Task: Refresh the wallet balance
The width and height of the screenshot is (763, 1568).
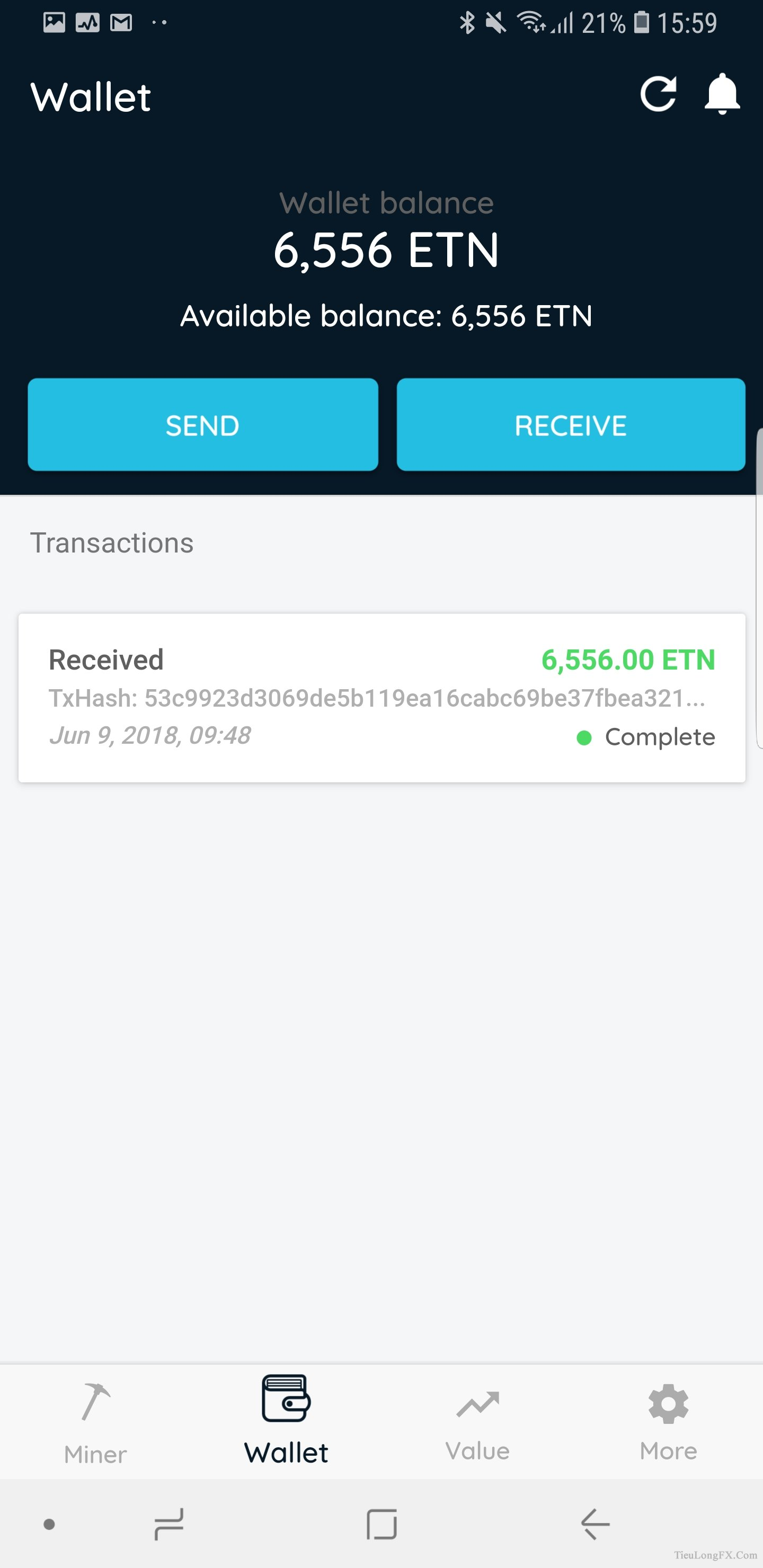Action: tap(658, 94)
